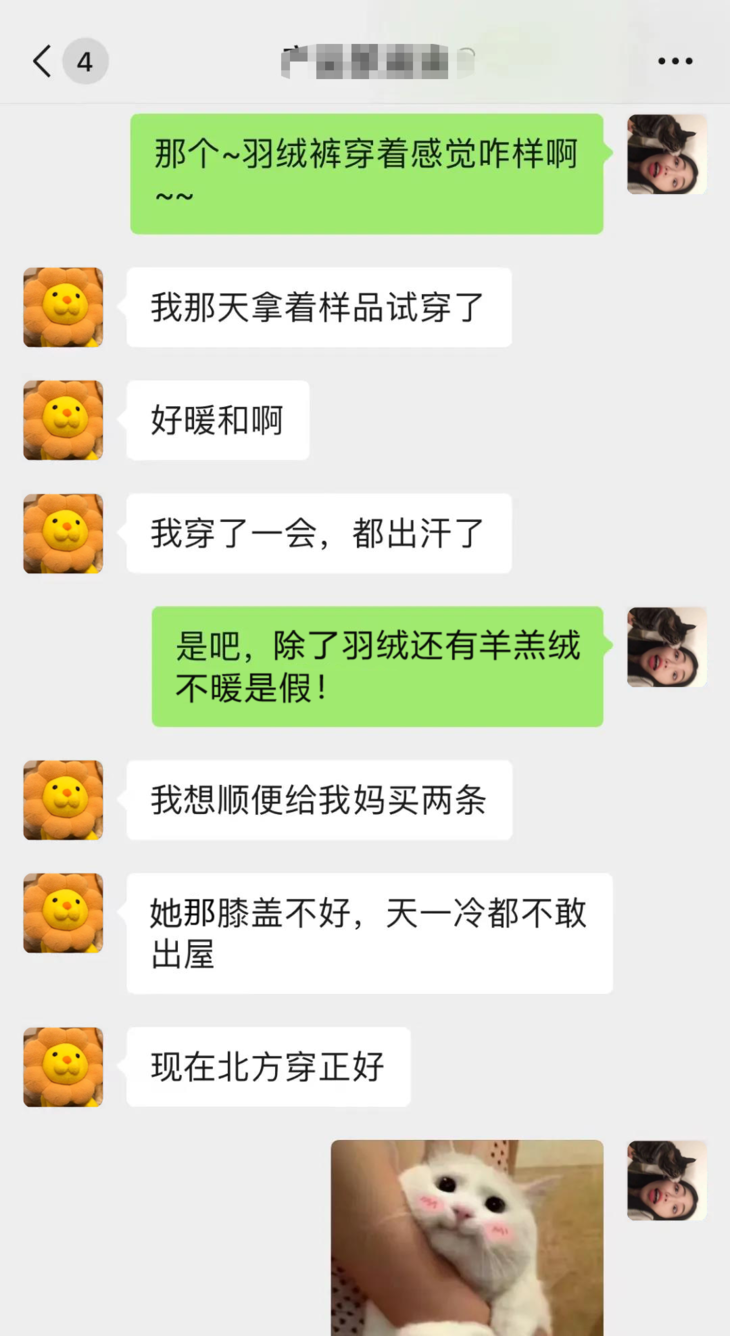
Task: Tap the lion avatar next to '好暖和啊'
Action: coord(63,421)
